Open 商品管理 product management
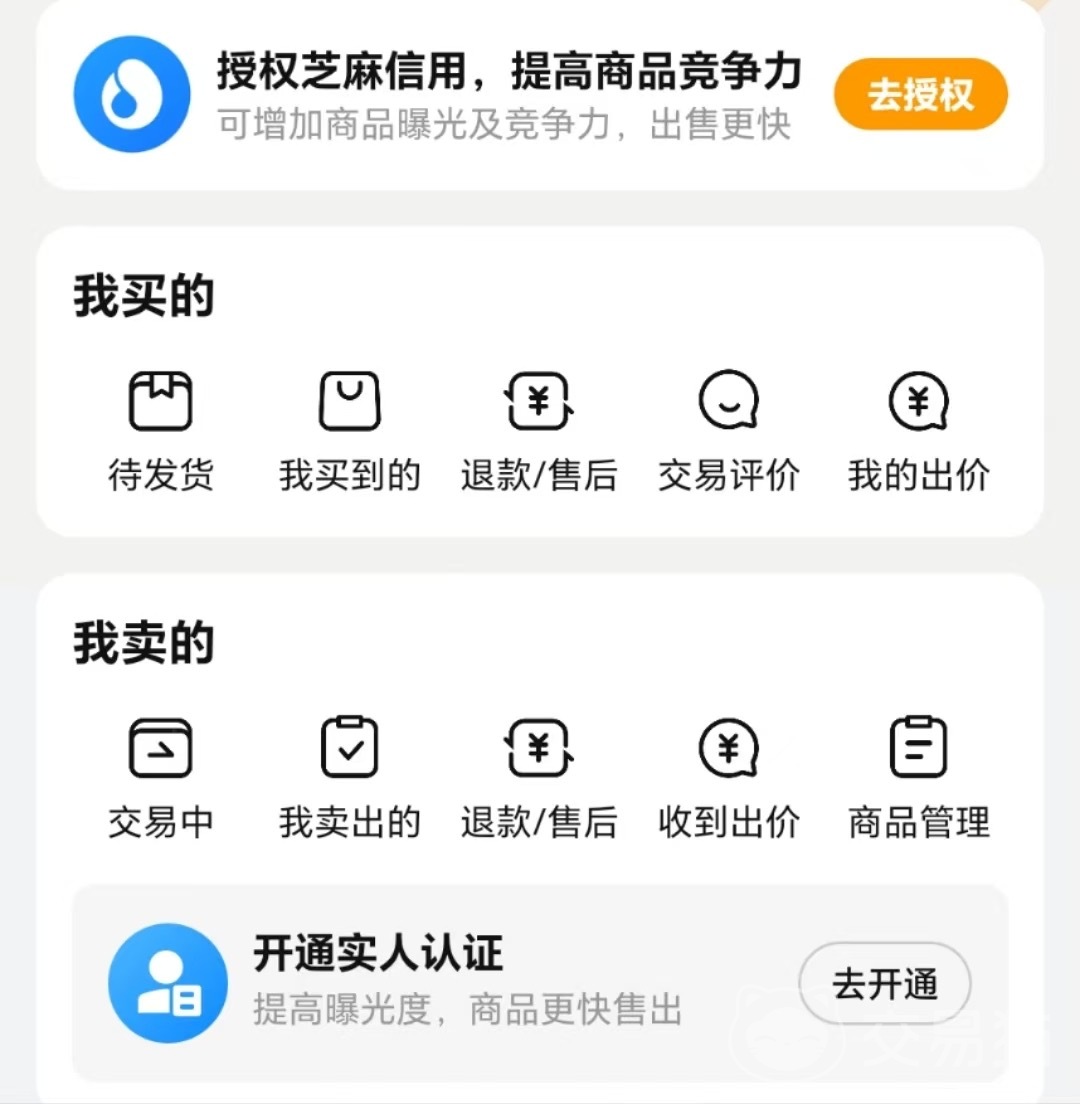1080x1104 pixels. point(918,775)
